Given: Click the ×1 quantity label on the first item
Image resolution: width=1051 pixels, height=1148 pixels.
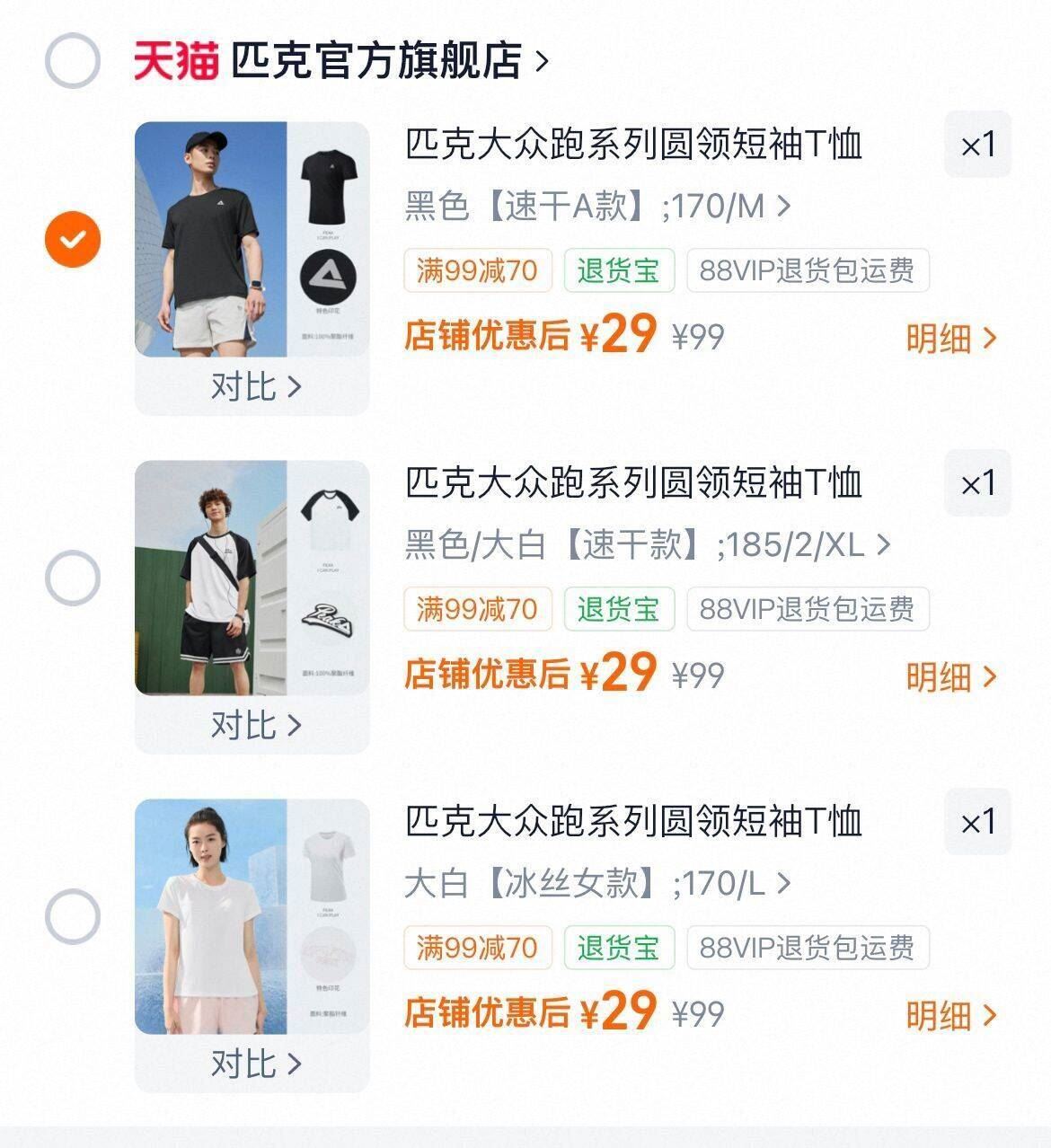Looking at the screenshot, I should pos(978,145).
